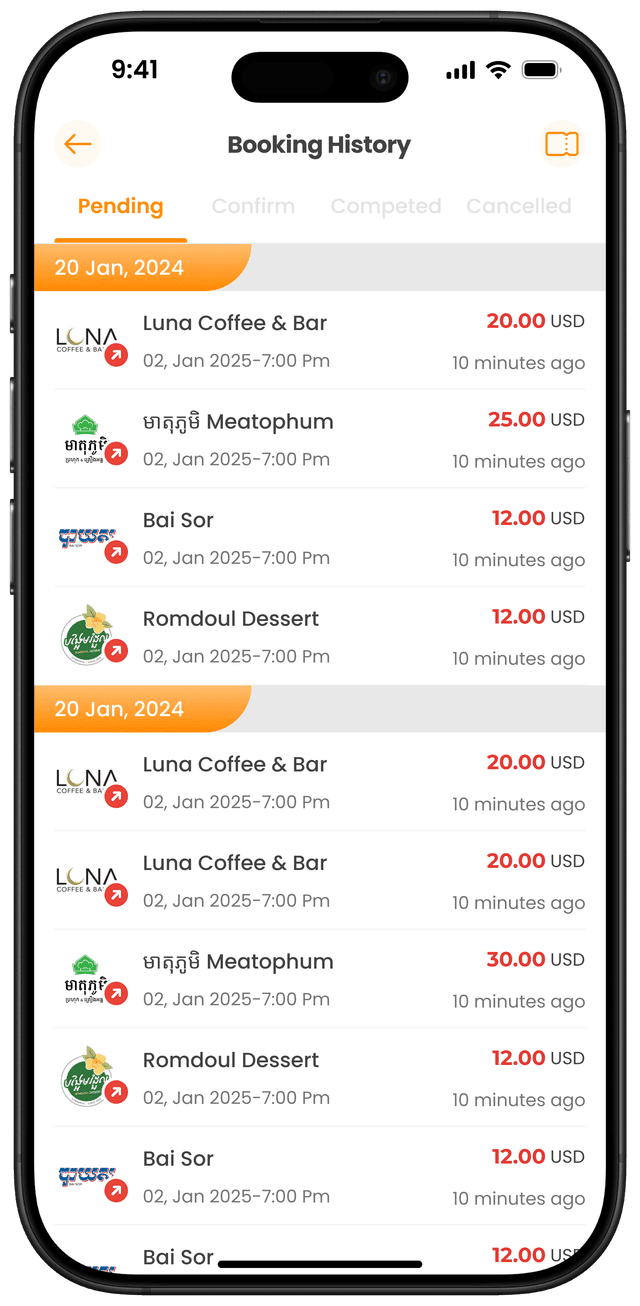This screenshot has height=1306, width=640.
Task: Open the ticket icon in the header
Action: coord(561,144)
